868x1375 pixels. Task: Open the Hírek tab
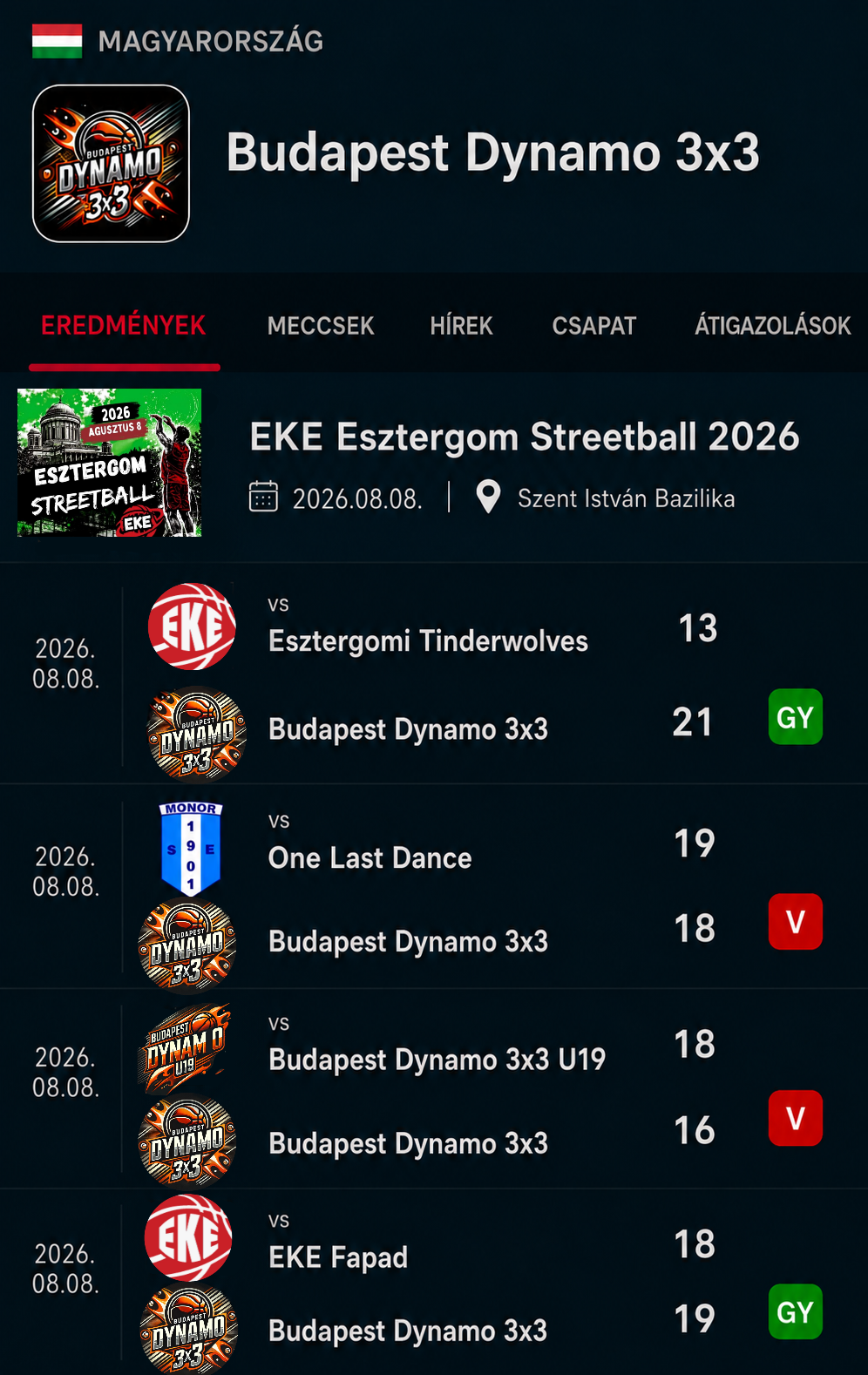coord(461,326)
